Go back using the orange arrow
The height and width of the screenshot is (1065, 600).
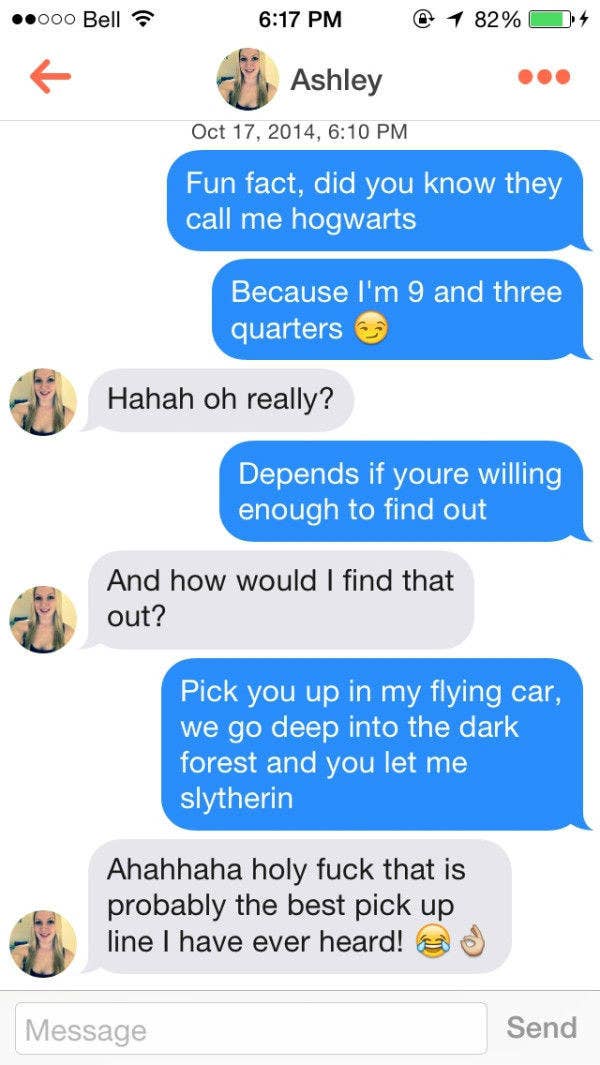(x=50, y=77)
